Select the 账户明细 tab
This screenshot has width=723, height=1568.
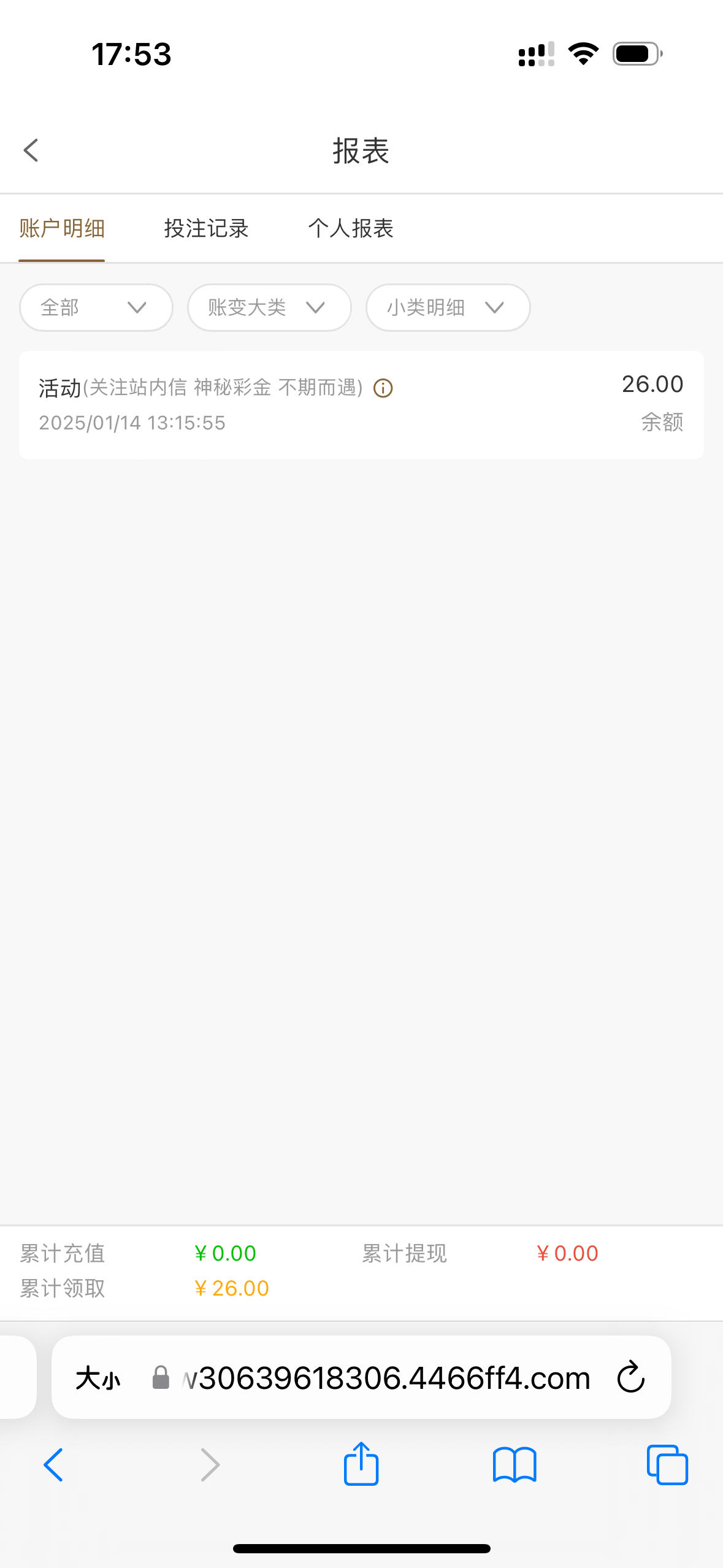[x=62, y=229]
